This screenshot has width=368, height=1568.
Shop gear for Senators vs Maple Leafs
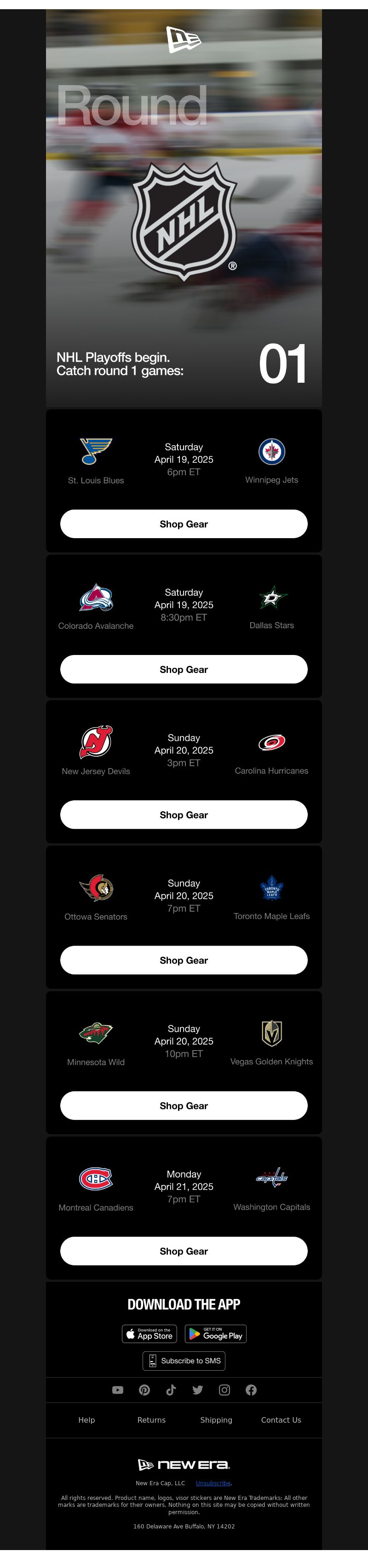pyautogui.click(x=184, y=960)
